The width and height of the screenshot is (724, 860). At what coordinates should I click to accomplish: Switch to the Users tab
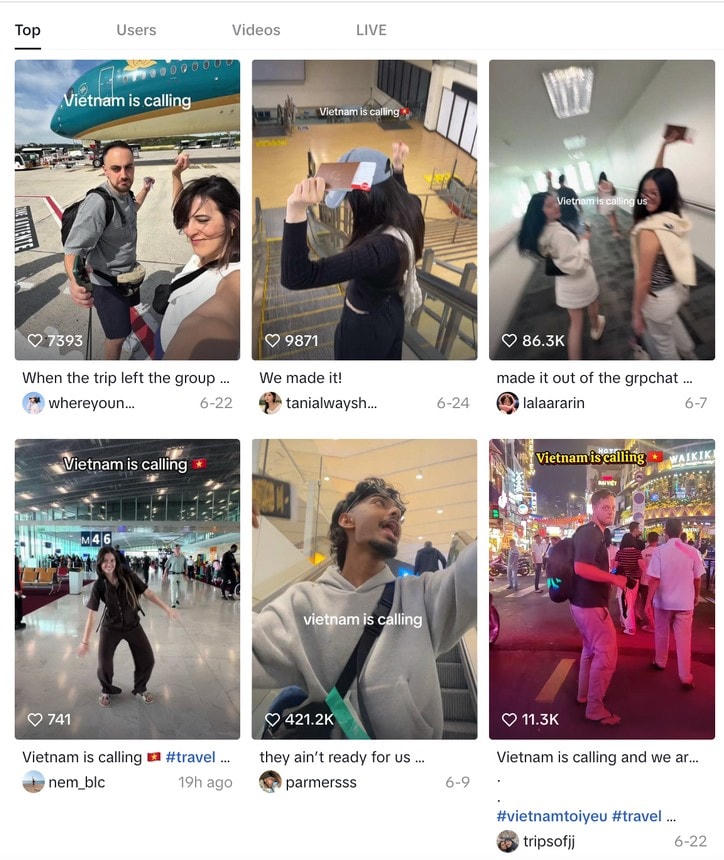coord(136,29)
